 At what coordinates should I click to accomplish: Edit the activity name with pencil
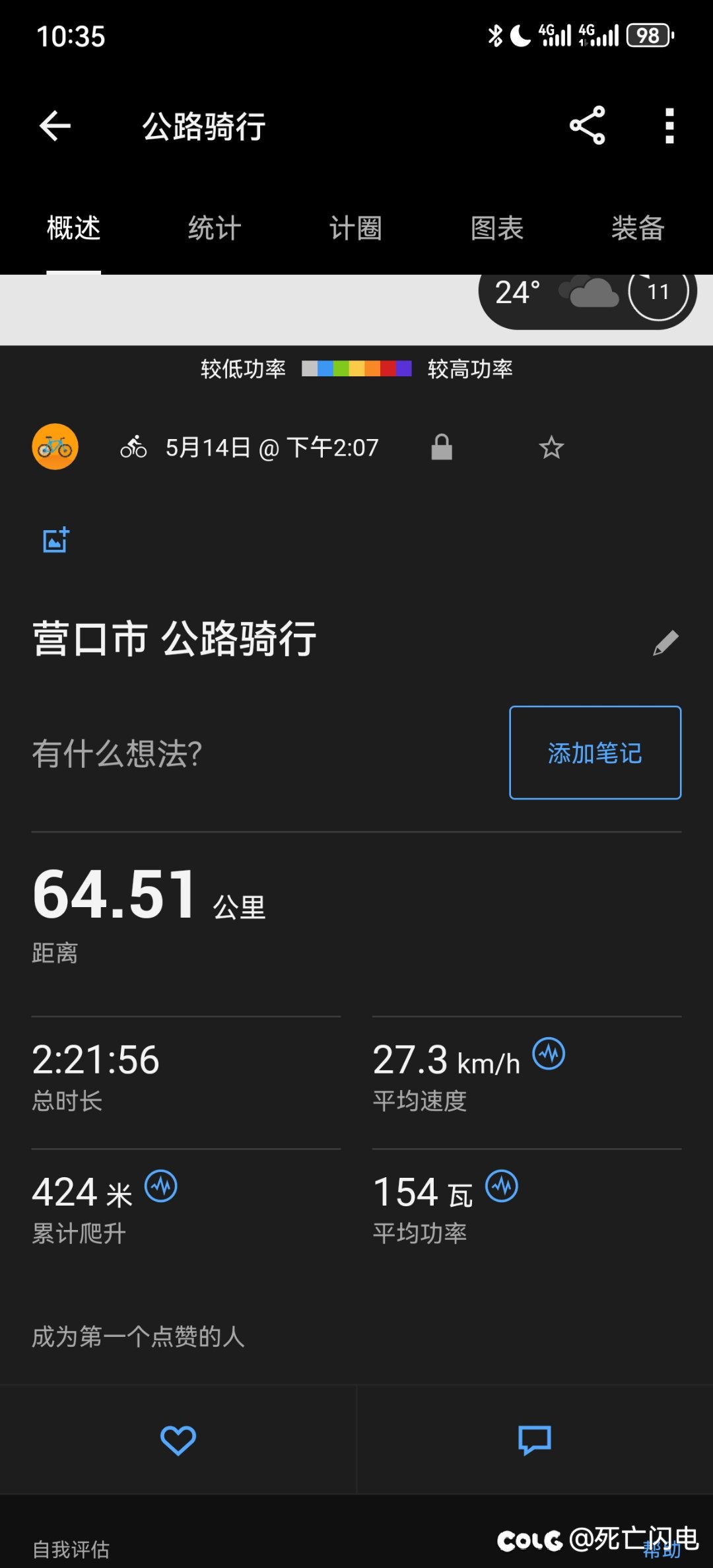pos(665,642)
